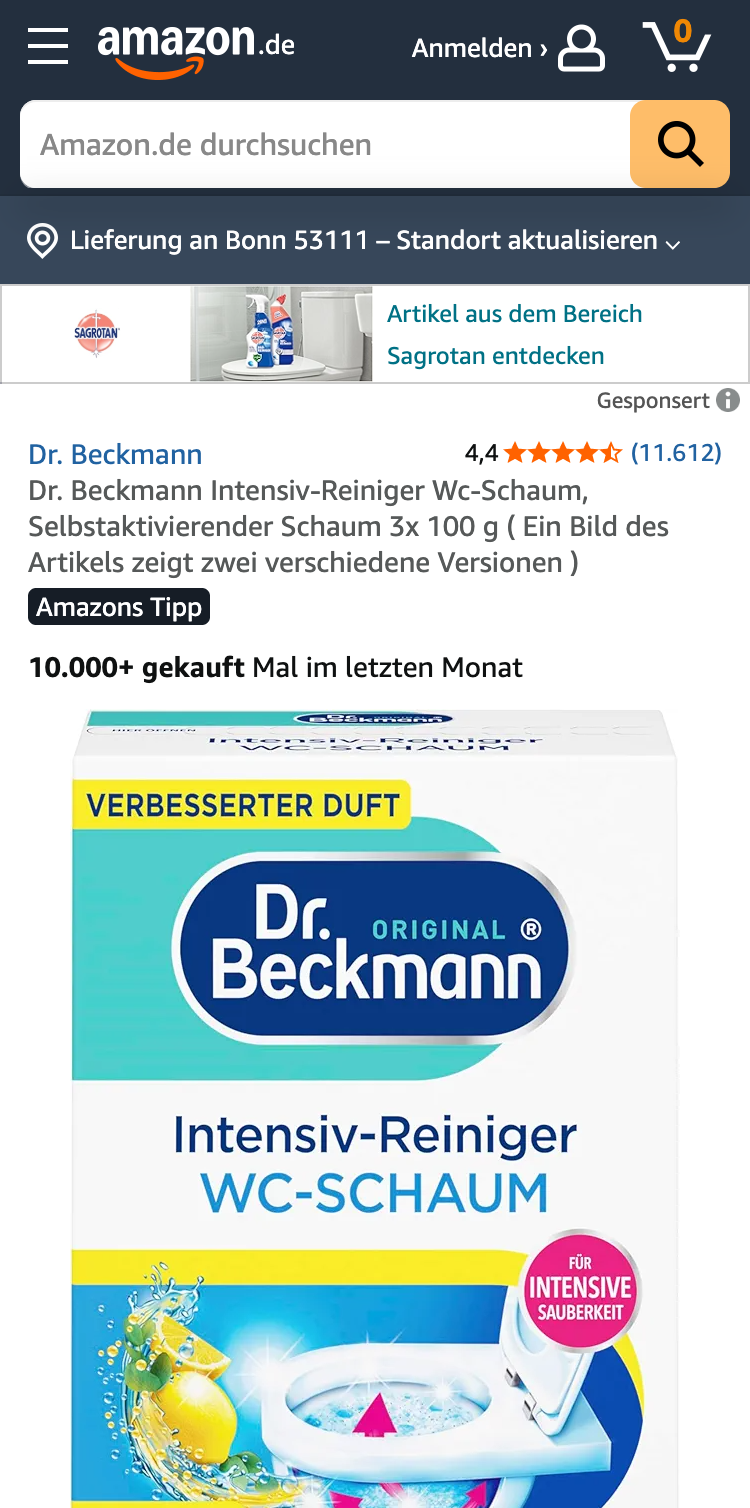Image resolution: width=750 pixels, height=1508 pixels.
Task: View the shopping cart
Action: click(679, 47)
